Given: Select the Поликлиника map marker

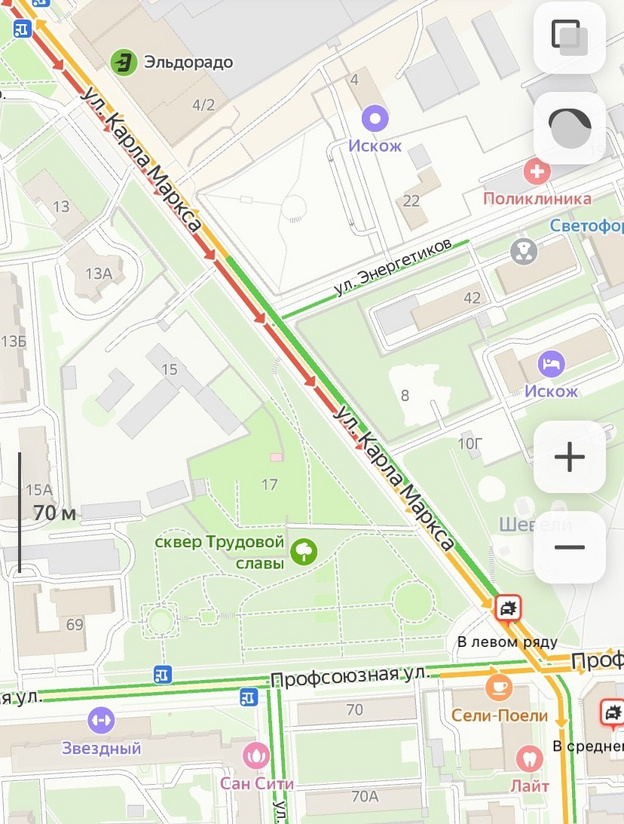Looking at the screenshot, I should (538, 171).
